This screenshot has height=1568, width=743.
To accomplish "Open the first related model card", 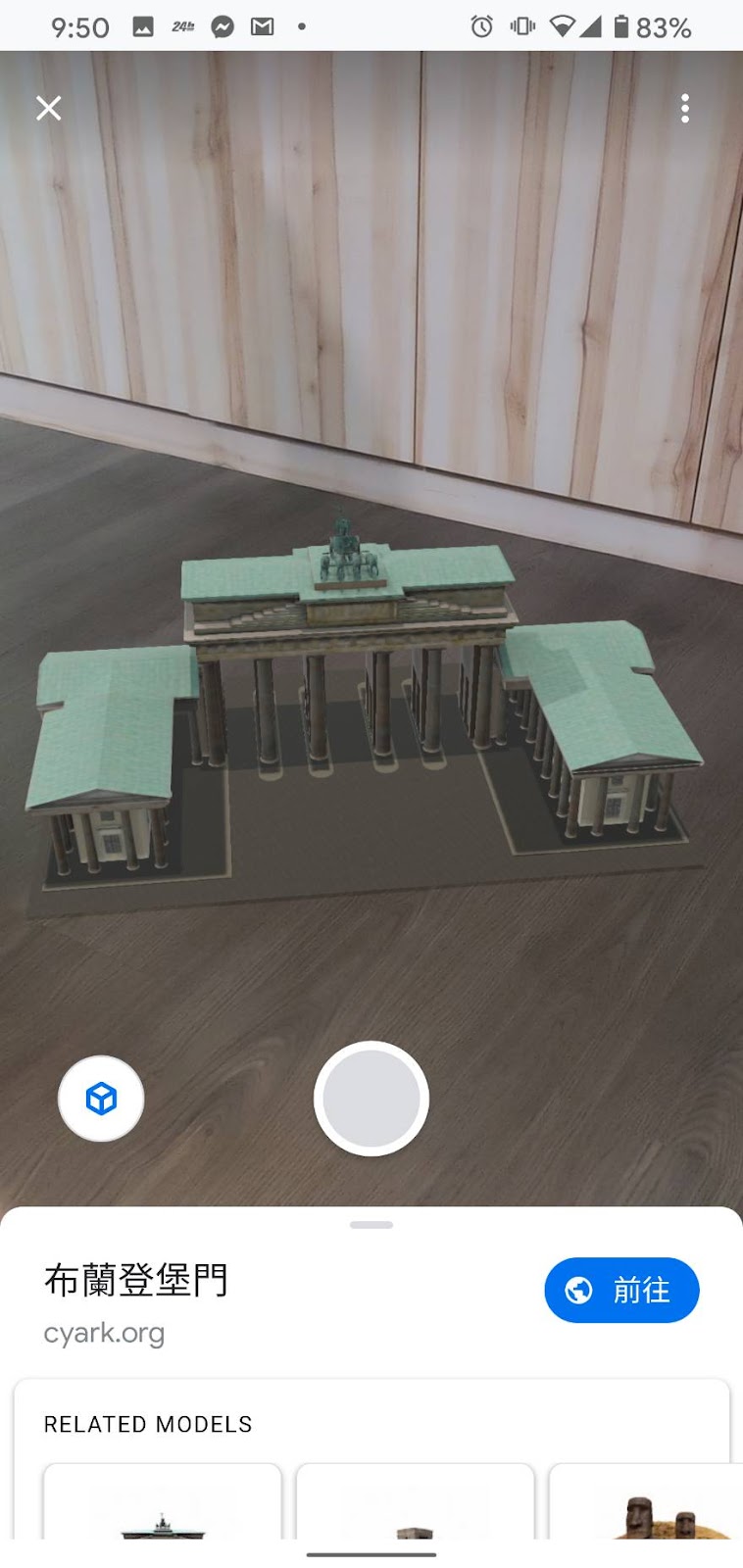I will click(163, 1504).
